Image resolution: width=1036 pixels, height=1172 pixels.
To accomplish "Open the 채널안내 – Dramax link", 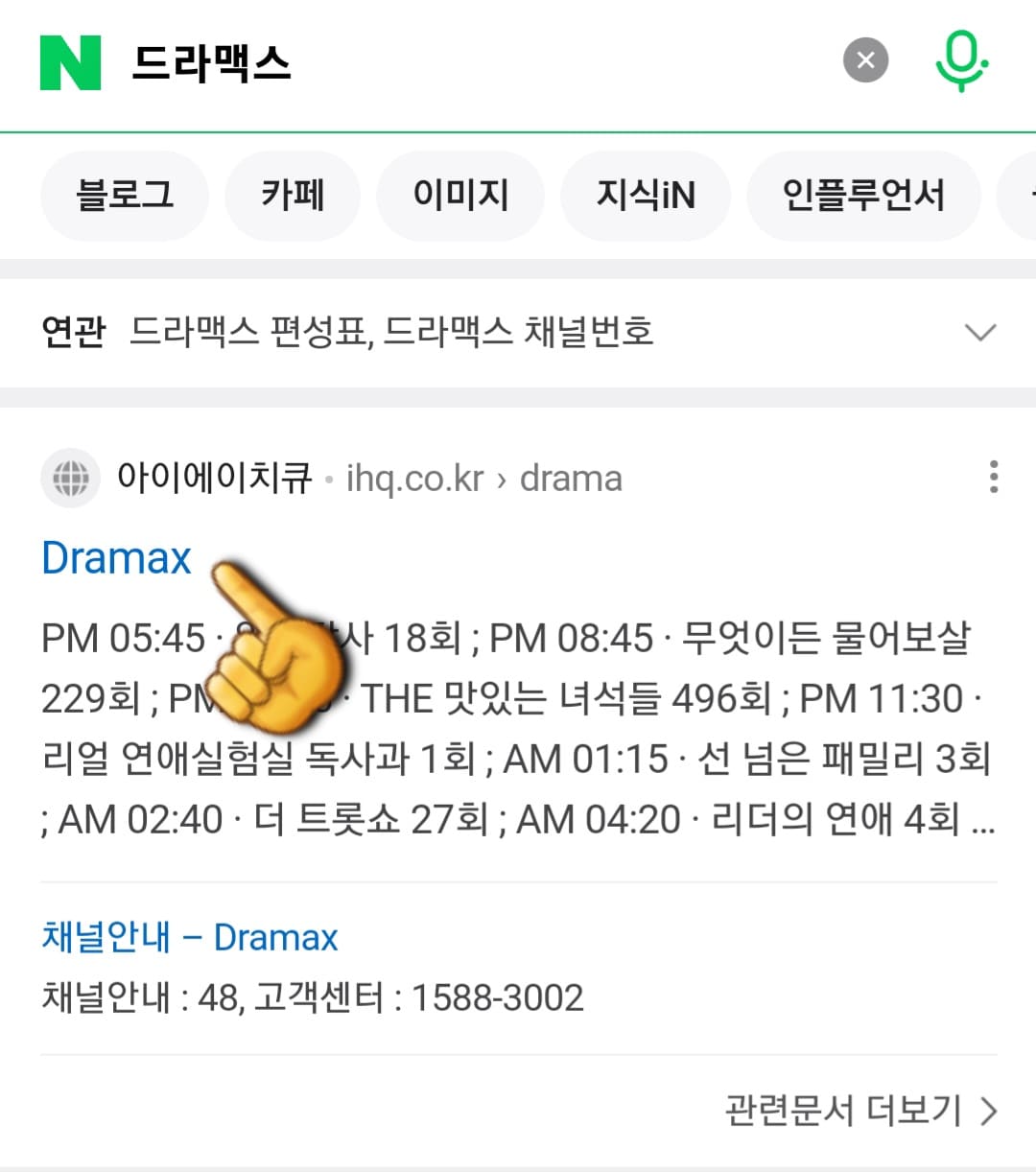I will click(189, 937).
